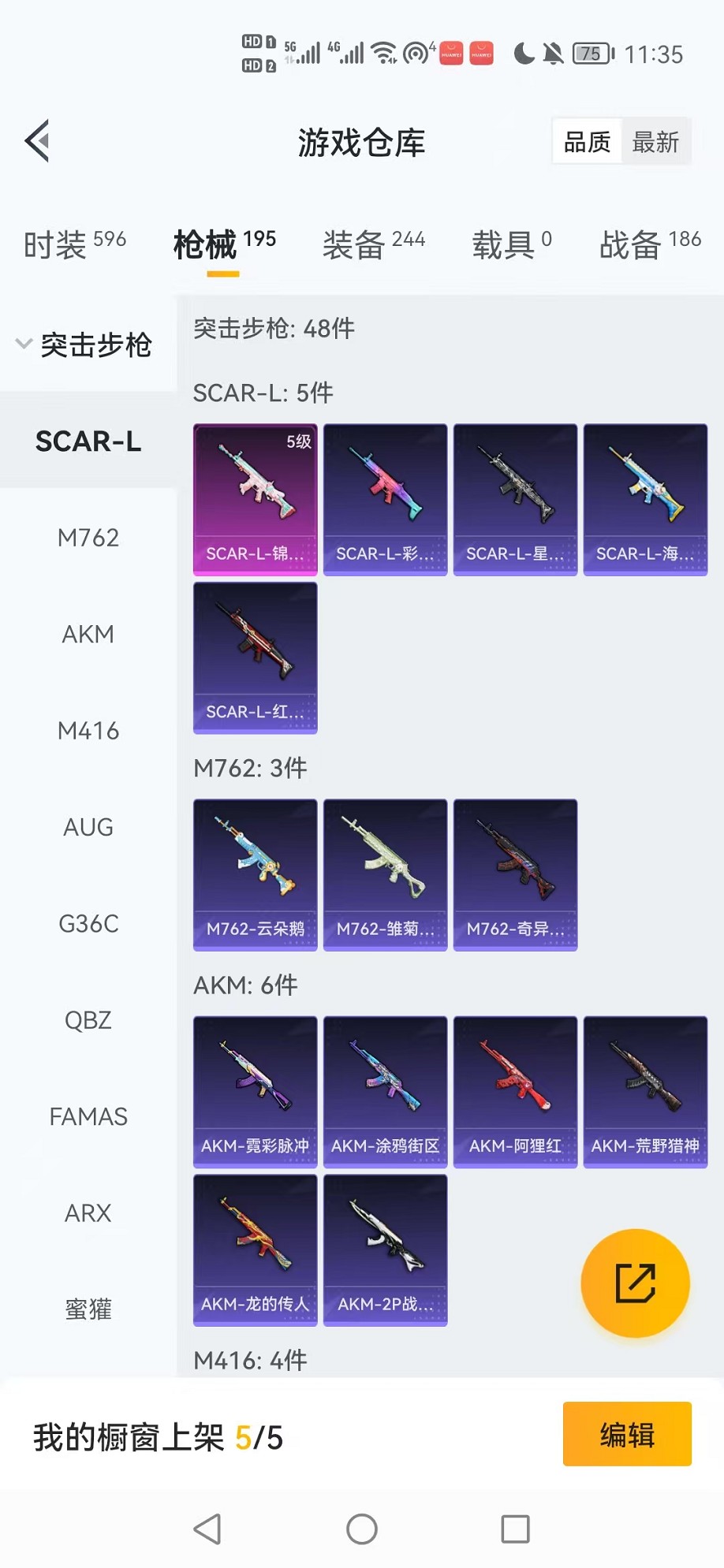Viewport: 724px width, 1568px height.
Task: Open the M762-云朵鹅 skin tile
Action: click(x=255, y=874)
